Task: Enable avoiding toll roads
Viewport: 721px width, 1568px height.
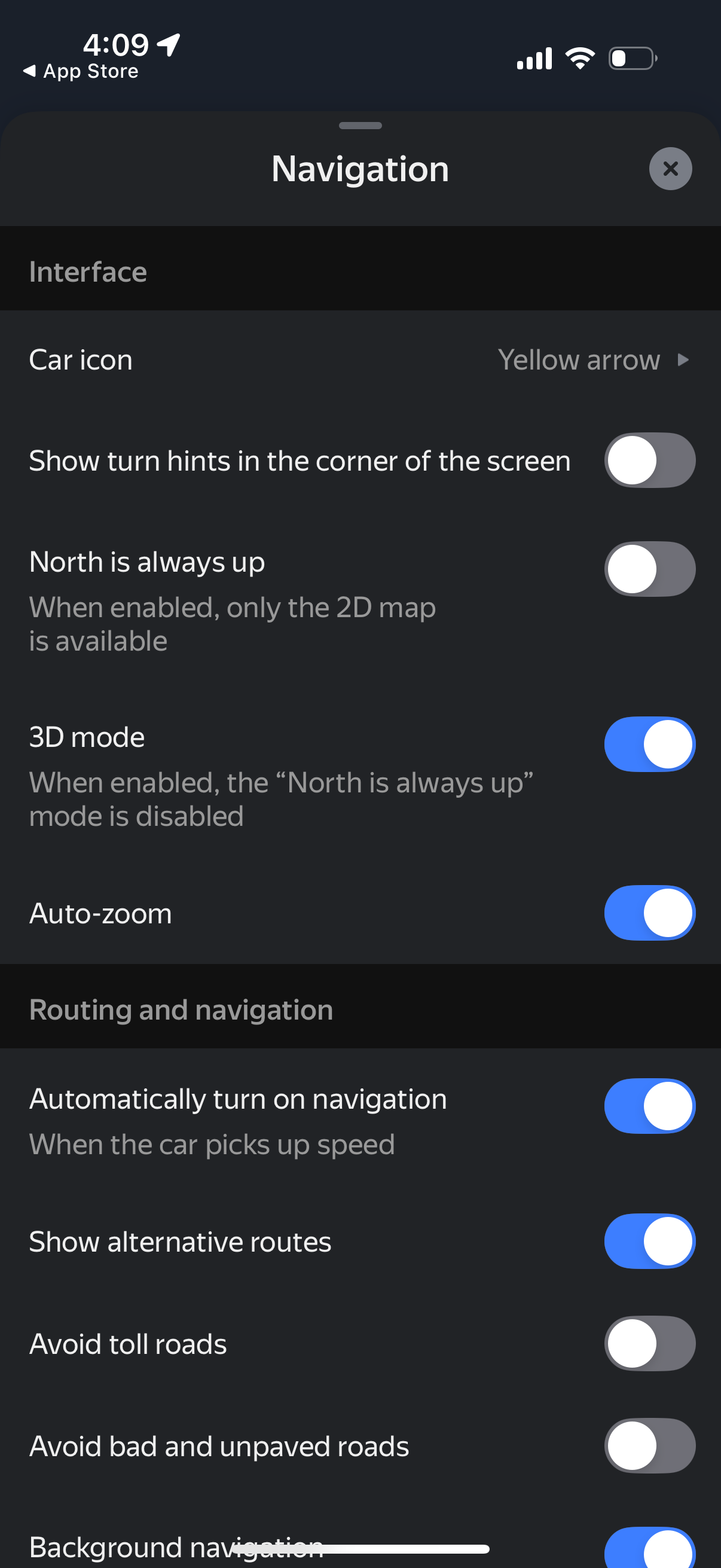Action: tap(649, 1344)
